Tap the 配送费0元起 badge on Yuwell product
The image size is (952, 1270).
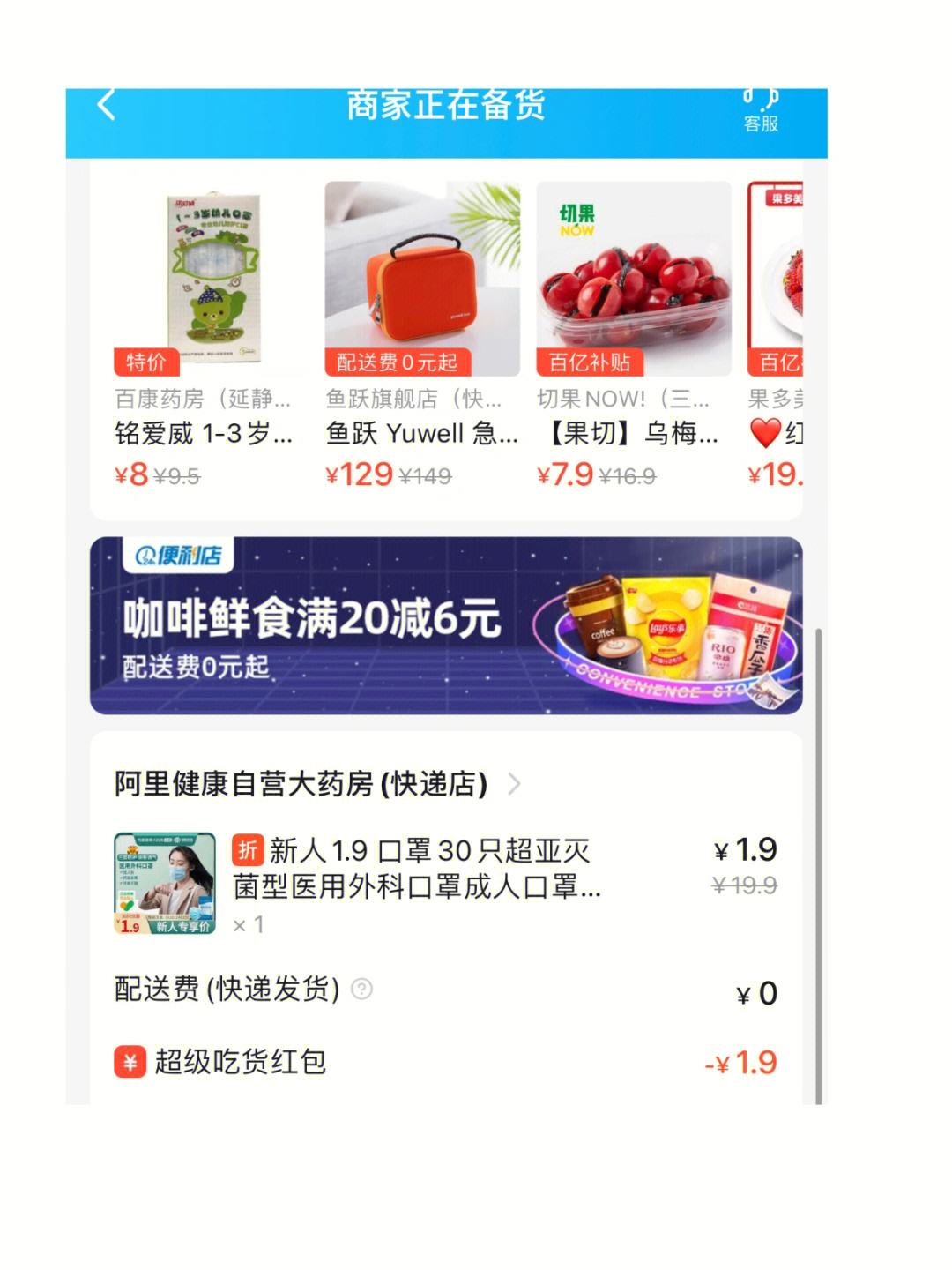[398, 362]
